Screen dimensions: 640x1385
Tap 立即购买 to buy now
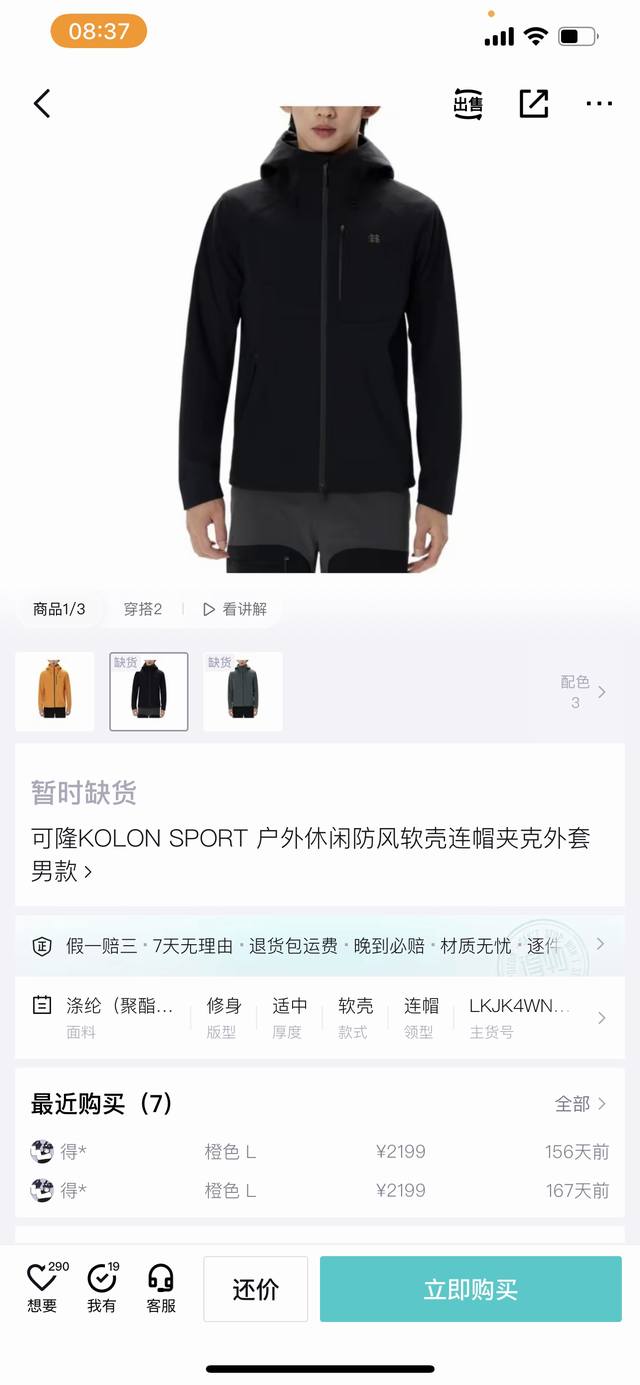pos(470,1289)
